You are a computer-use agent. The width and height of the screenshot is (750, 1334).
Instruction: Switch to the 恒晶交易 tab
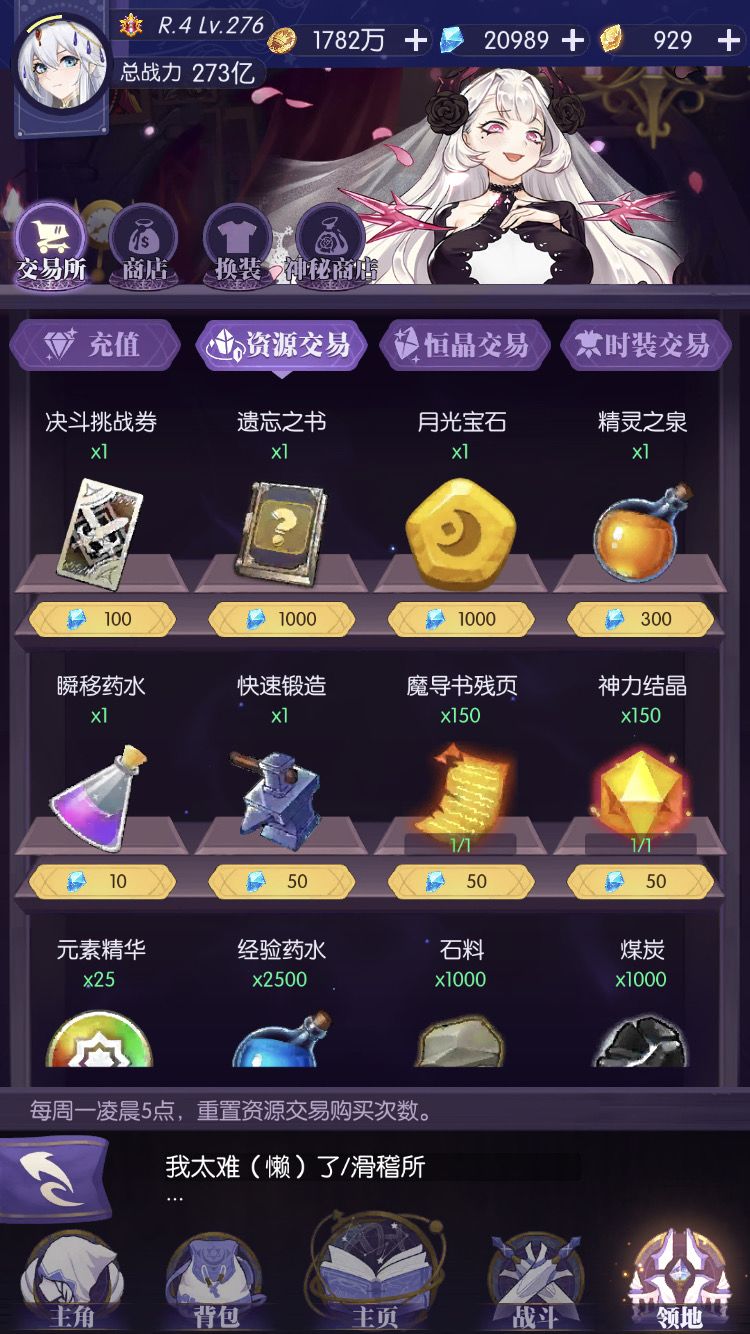pyautogui.click(x=463, y=344)
